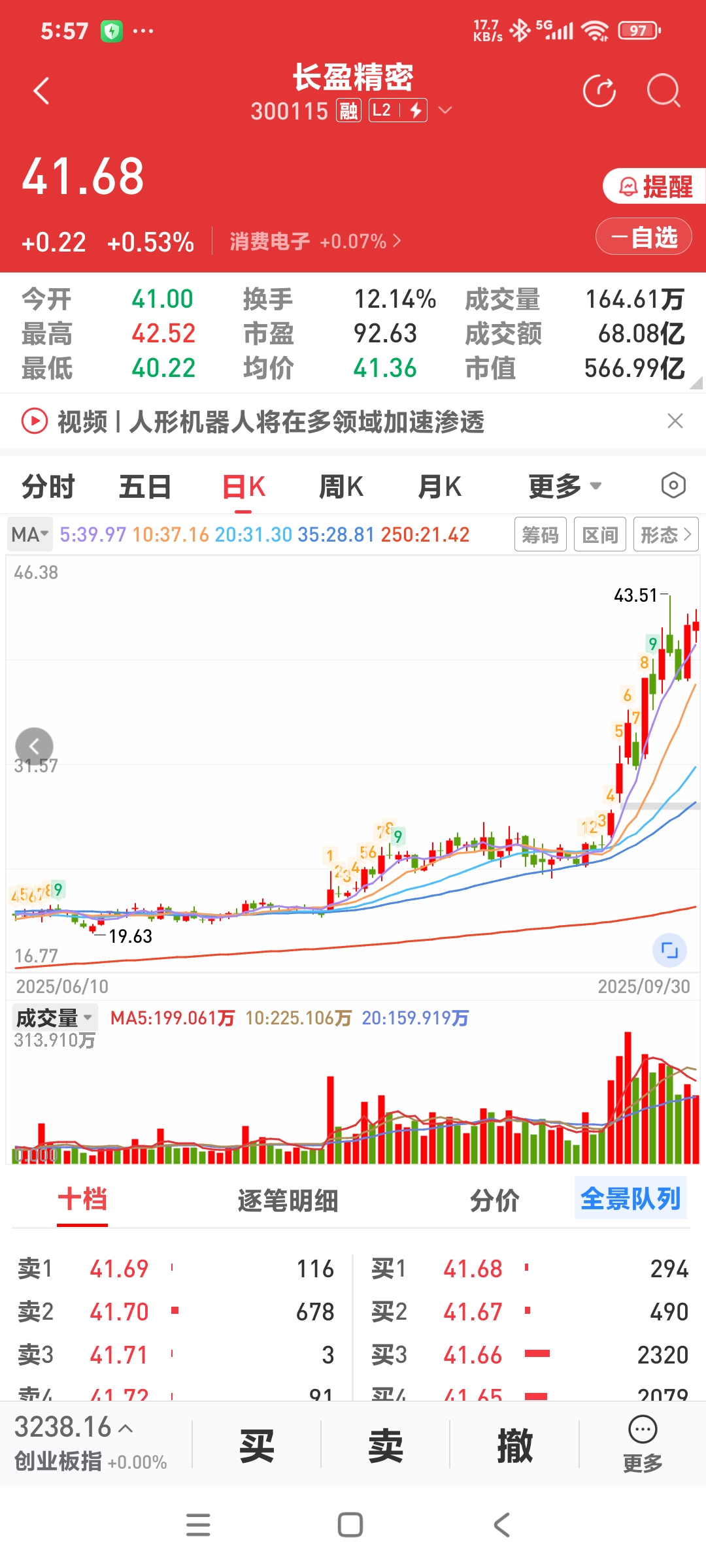Open the search magnifier icon

tap(663, 91)
